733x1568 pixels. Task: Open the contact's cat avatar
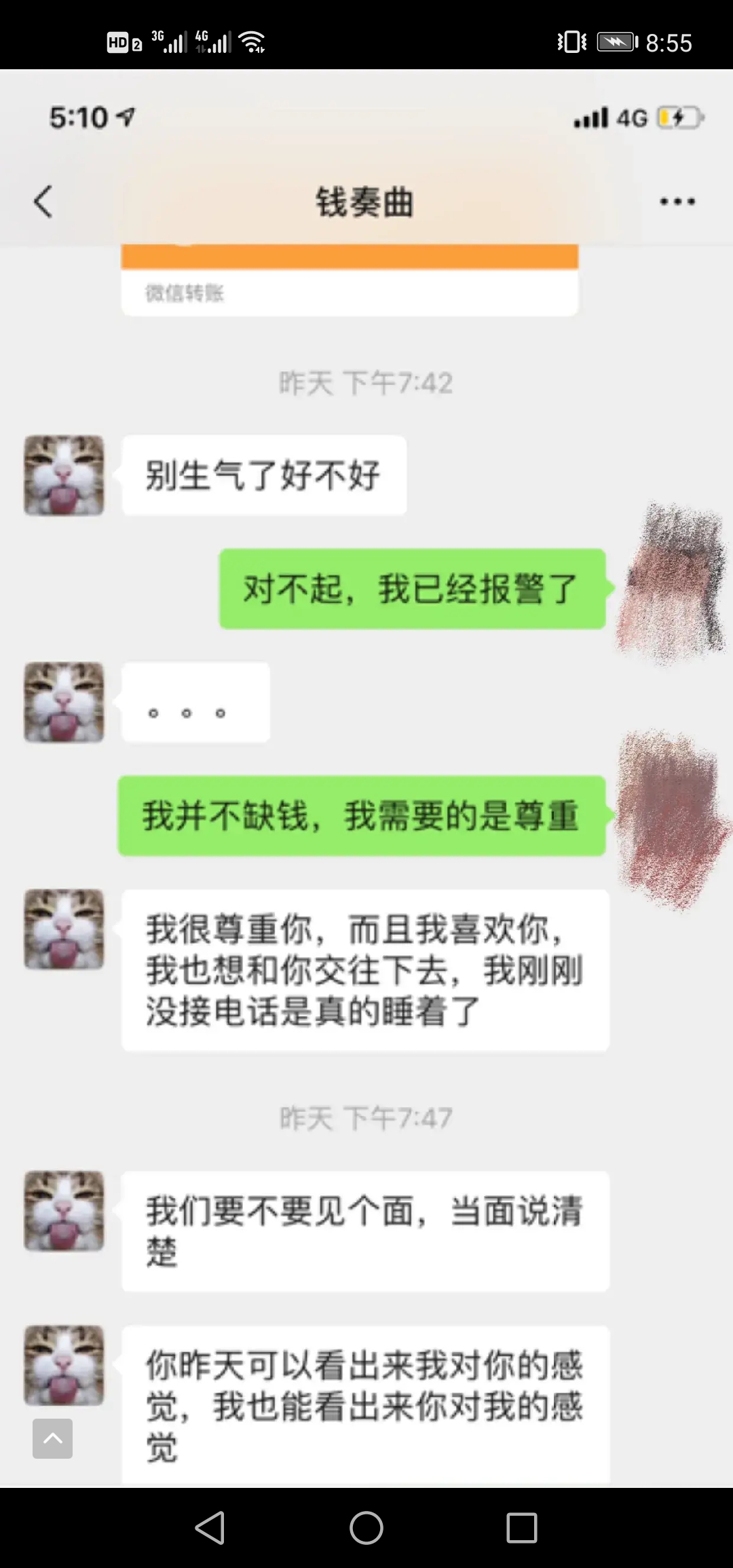[x=64, y=475]
